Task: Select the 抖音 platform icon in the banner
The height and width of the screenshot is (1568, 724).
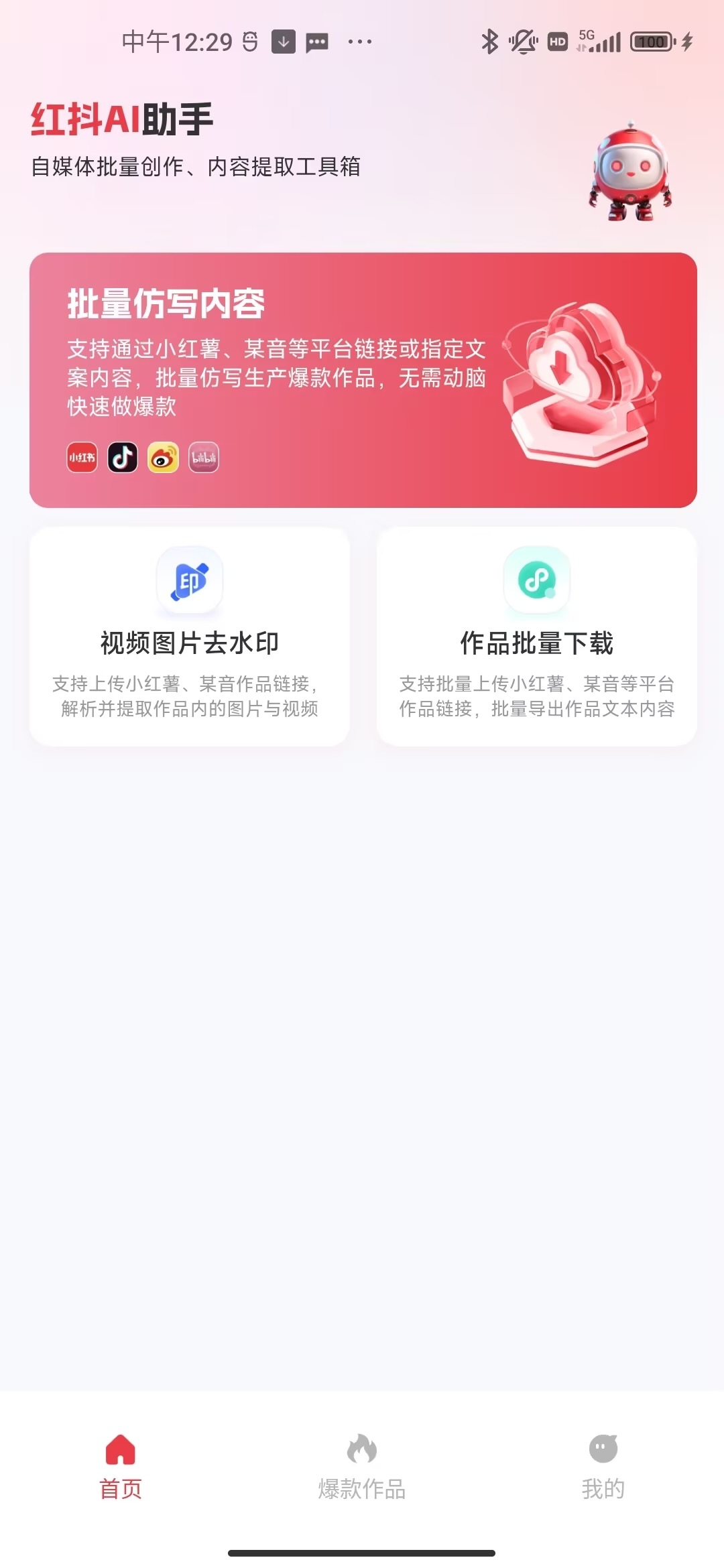Action: point(121,458)
